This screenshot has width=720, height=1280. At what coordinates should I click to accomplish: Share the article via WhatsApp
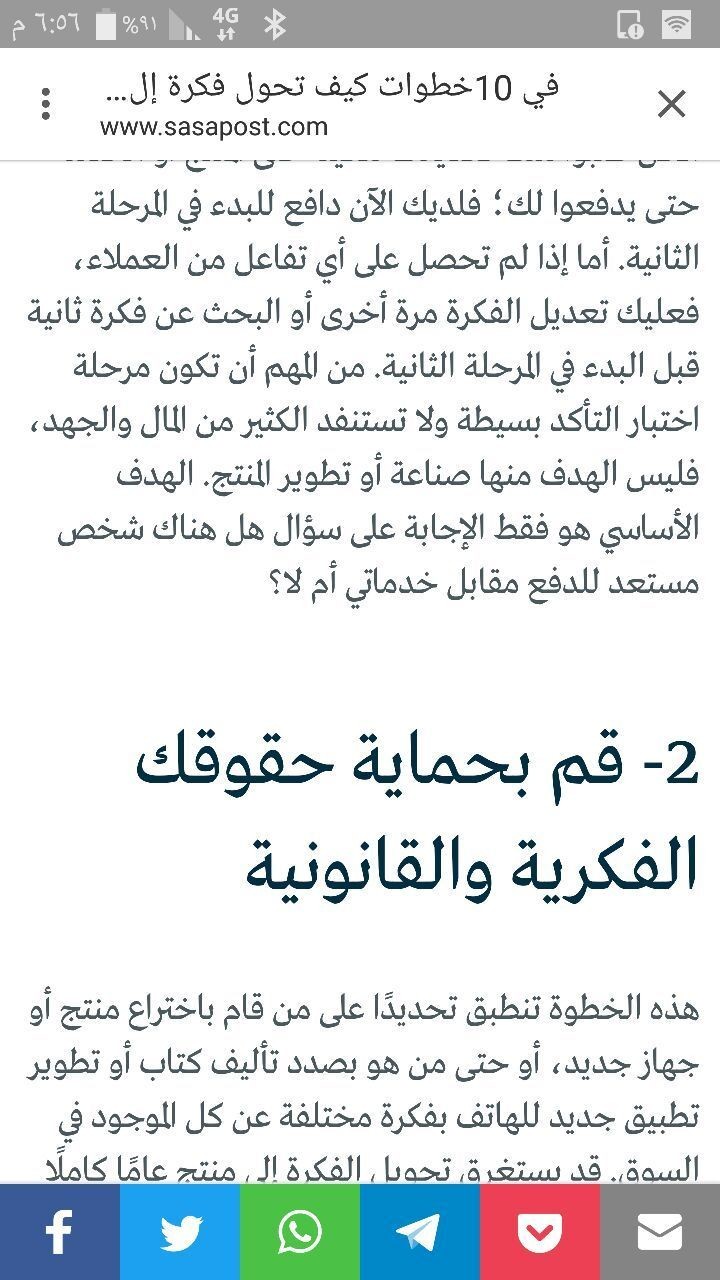(x=300, y=1232)
